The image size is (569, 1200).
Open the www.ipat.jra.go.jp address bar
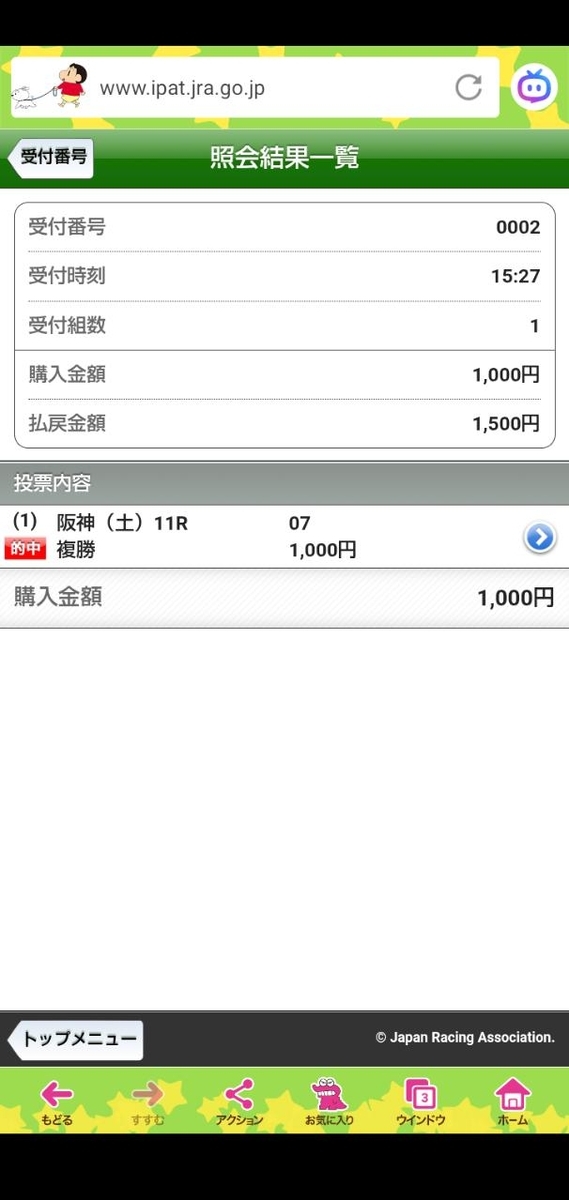coord(255,88)
